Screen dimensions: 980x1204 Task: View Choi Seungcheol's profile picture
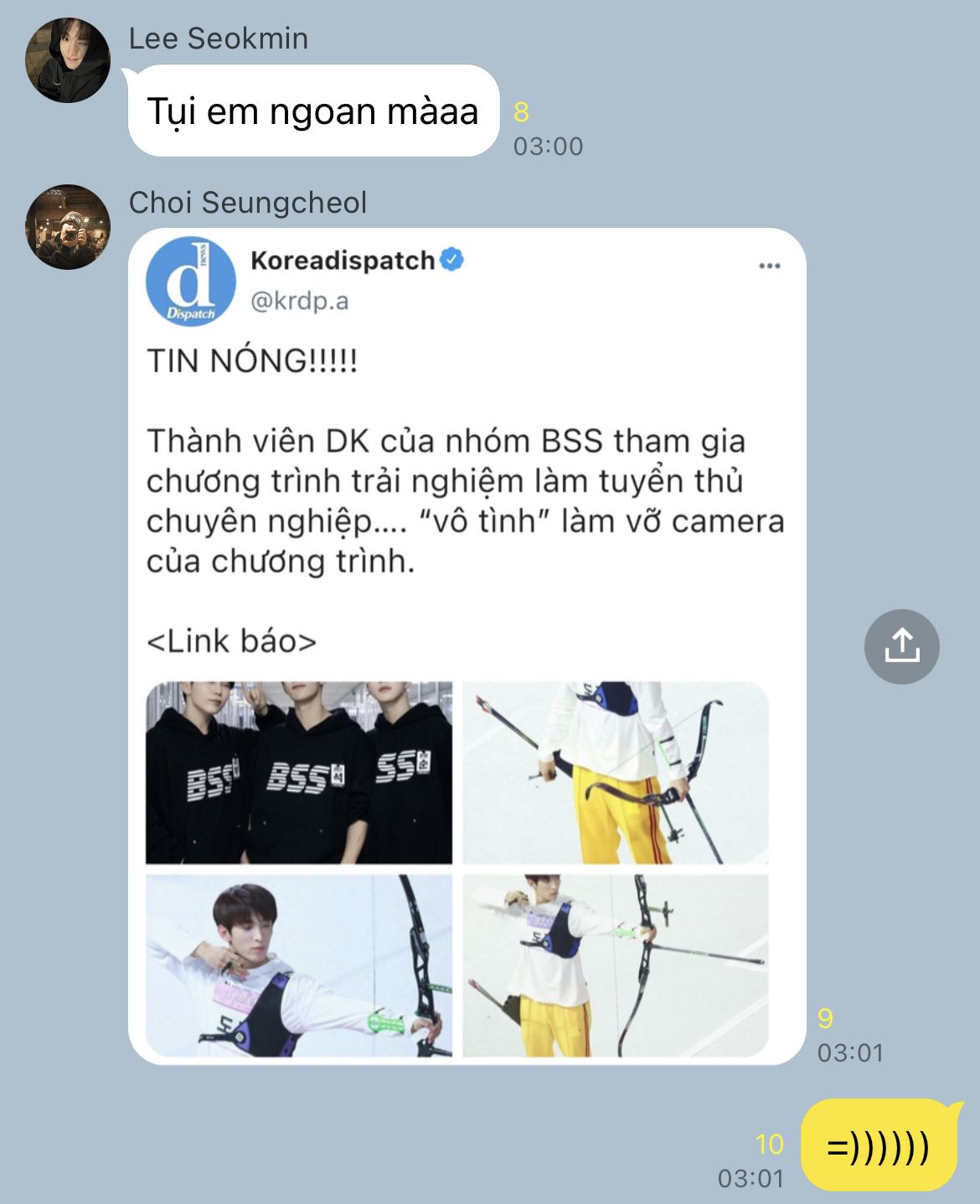(68, 226)
